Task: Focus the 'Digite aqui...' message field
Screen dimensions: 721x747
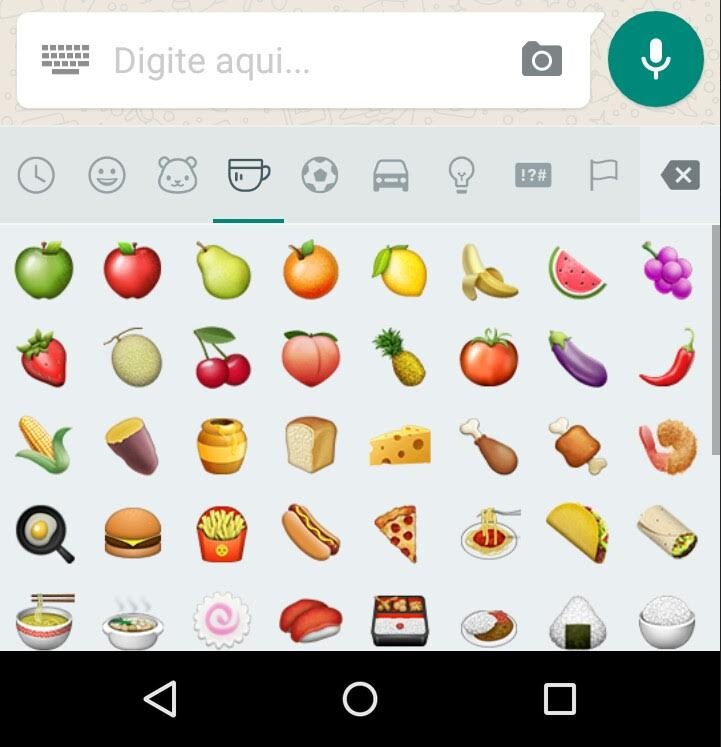Action: pyautogui.click(x=300, y=61)
